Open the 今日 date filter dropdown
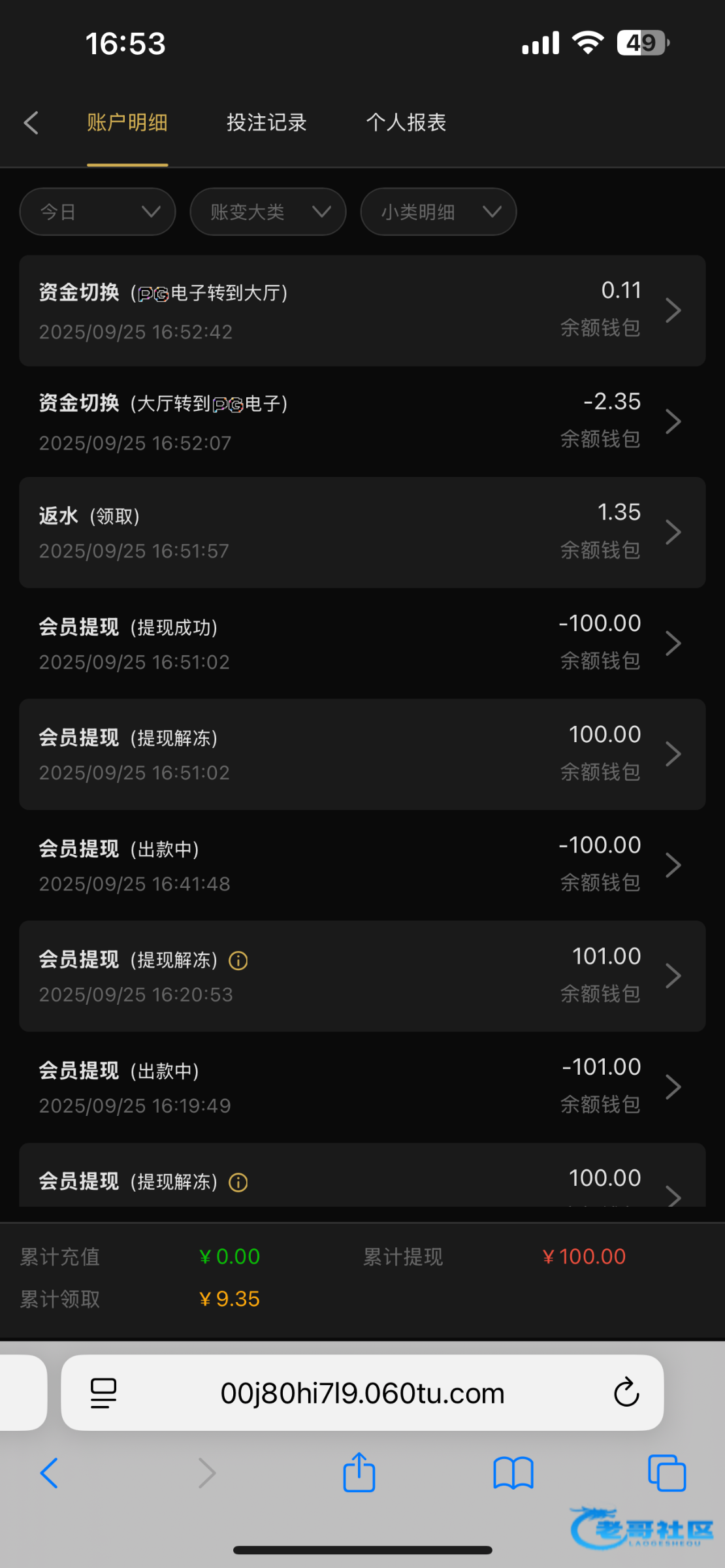 click(x=97, y=212)
